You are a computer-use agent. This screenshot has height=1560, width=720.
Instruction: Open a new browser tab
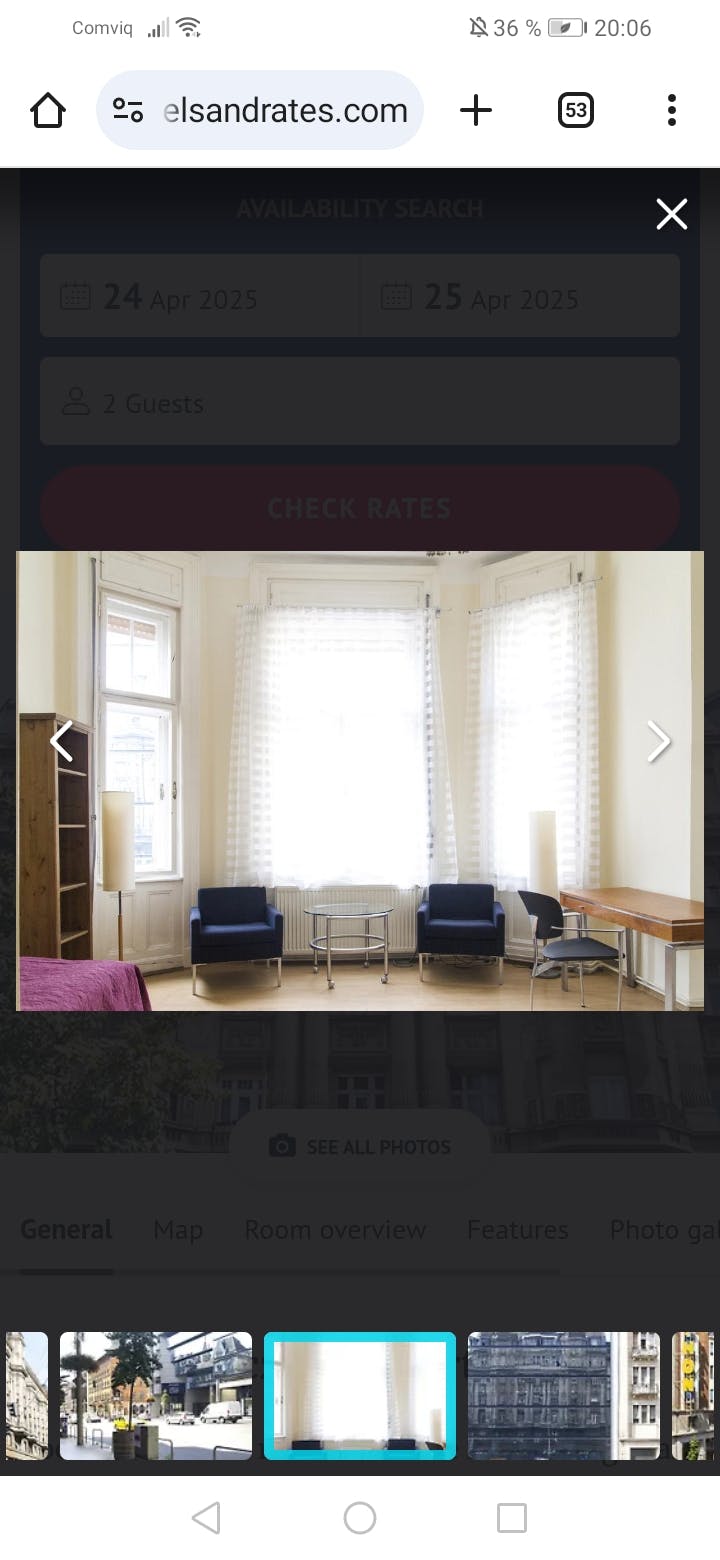tap(476, 110)
